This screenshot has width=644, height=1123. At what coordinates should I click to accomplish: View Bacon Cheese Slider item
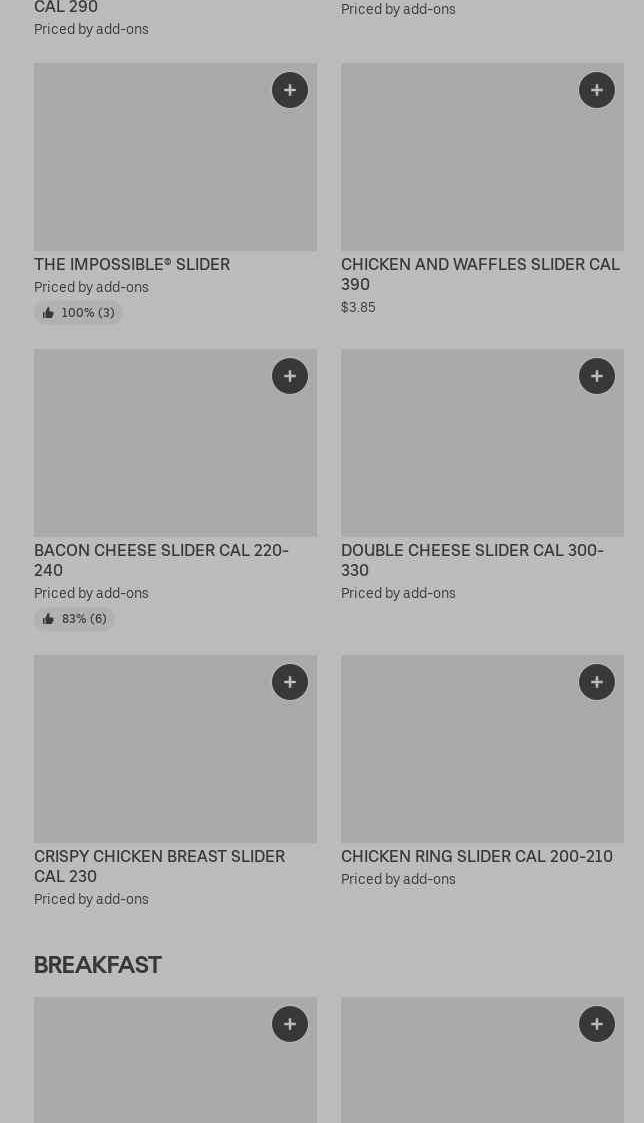point(160,560)
